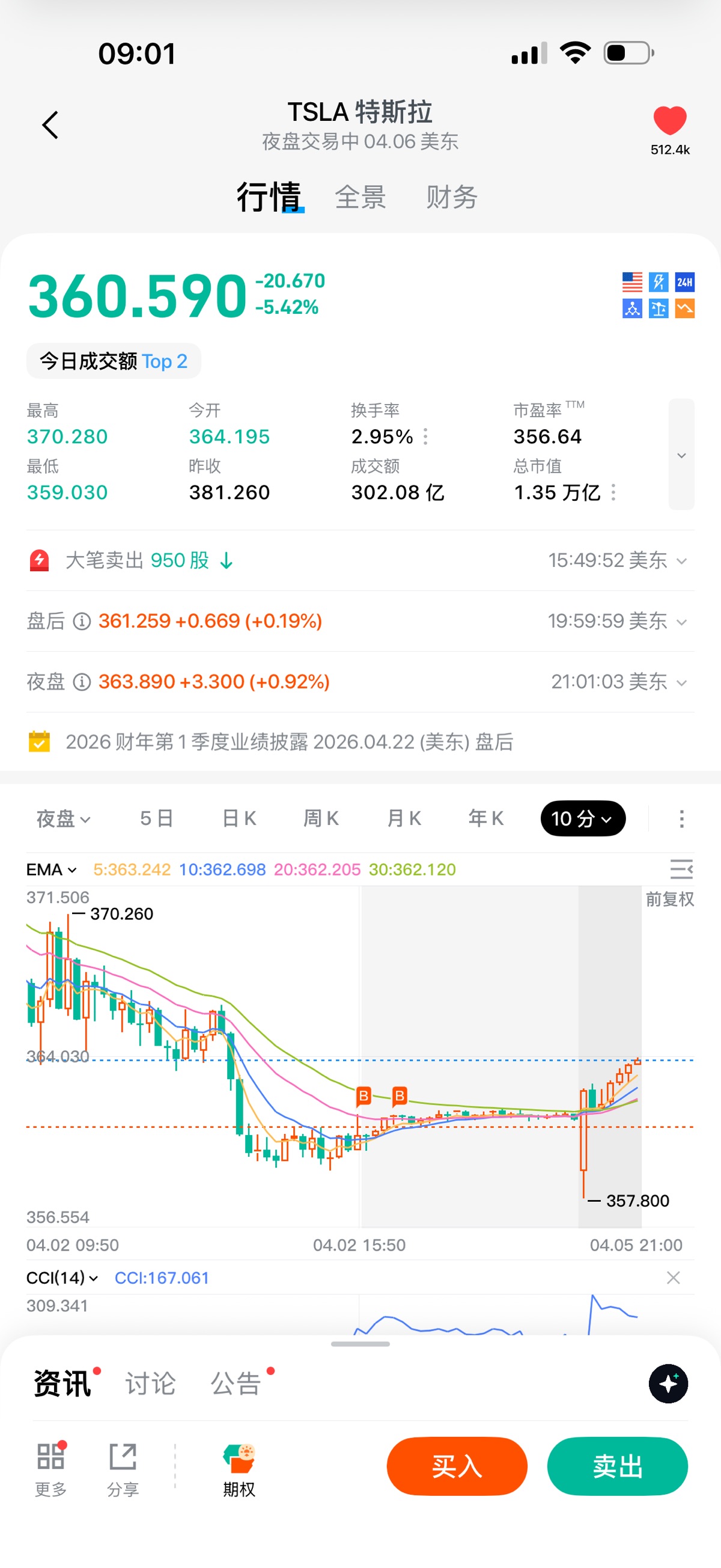Image resolution: width=721 pixels, height=1568 pixels.
Task: Open the 今日成交额 Top 2 chip
Action: tap(114, 361)
